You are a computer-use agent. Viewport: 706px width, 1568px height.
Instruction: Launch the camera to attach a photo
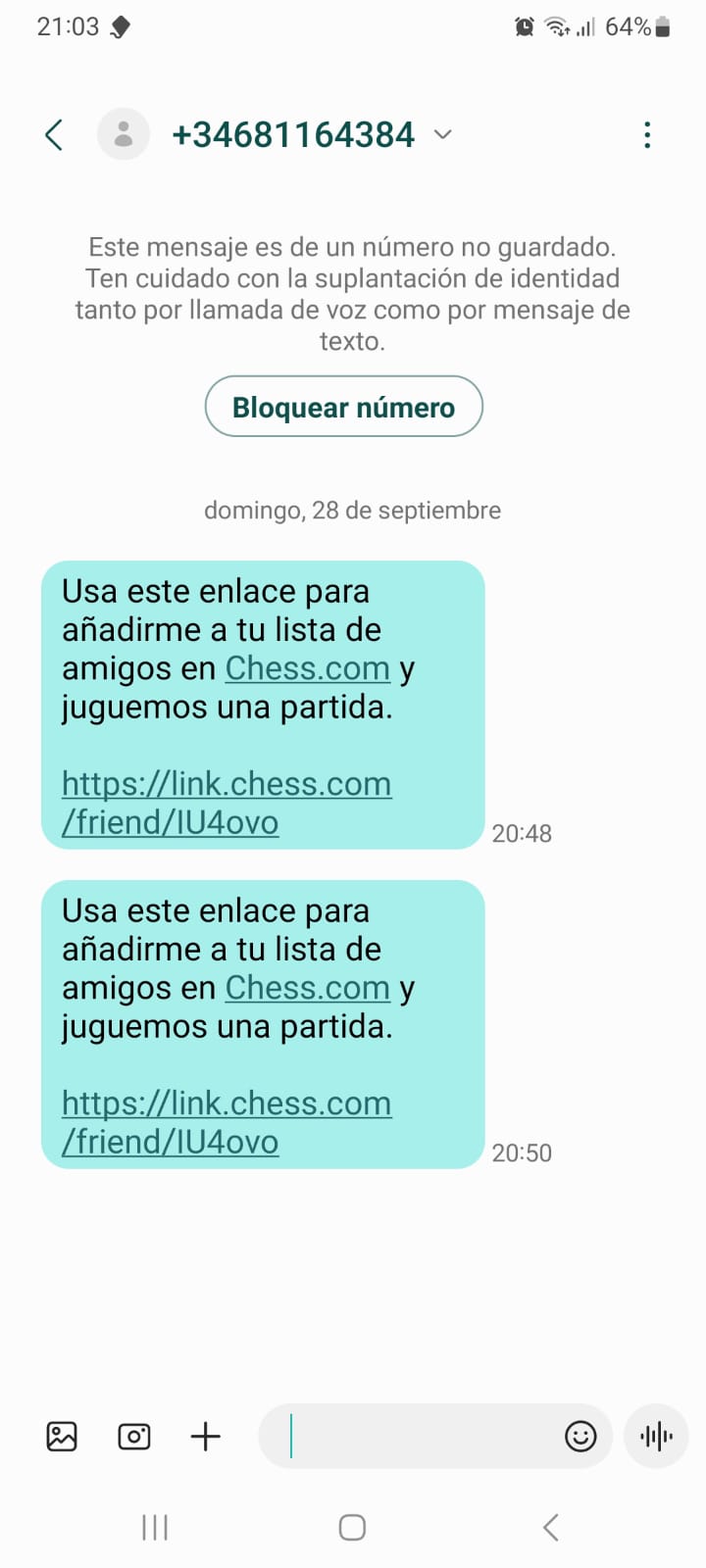tap(134, 1437)
